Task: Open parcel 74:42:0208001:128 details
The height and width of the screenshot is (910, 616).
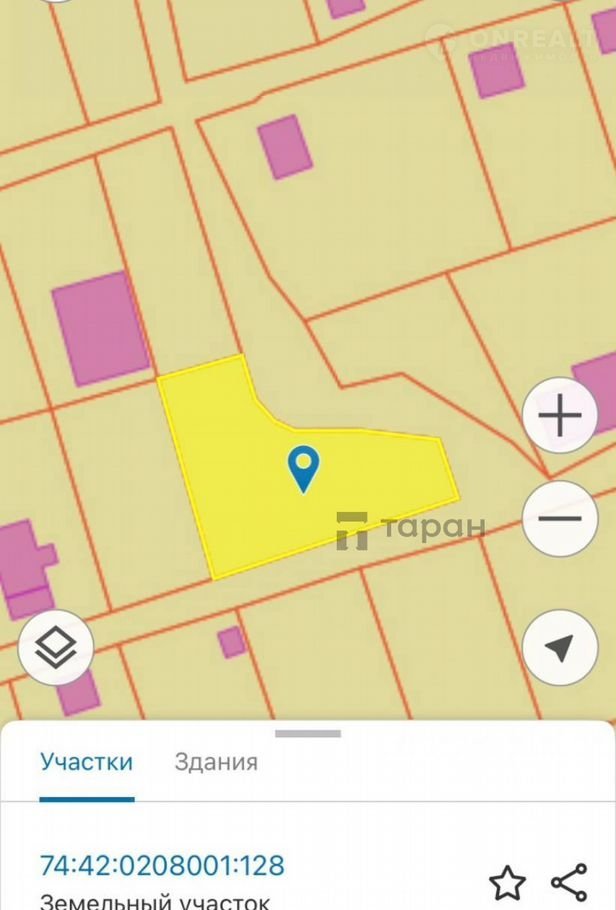Action: (162, 866)
